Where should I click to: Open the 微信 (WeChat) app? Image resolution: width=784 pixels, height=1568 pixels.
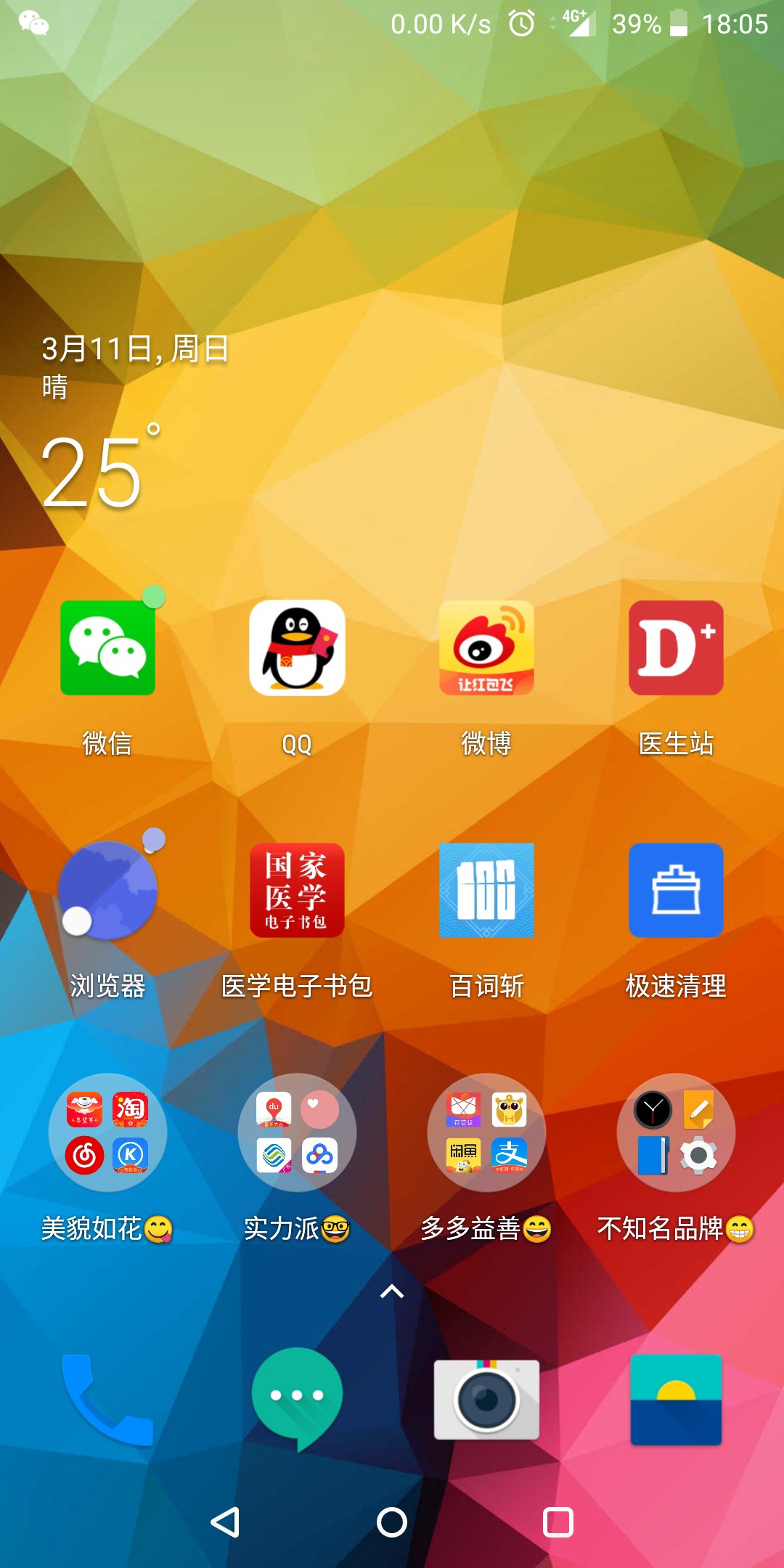[107, 648]
